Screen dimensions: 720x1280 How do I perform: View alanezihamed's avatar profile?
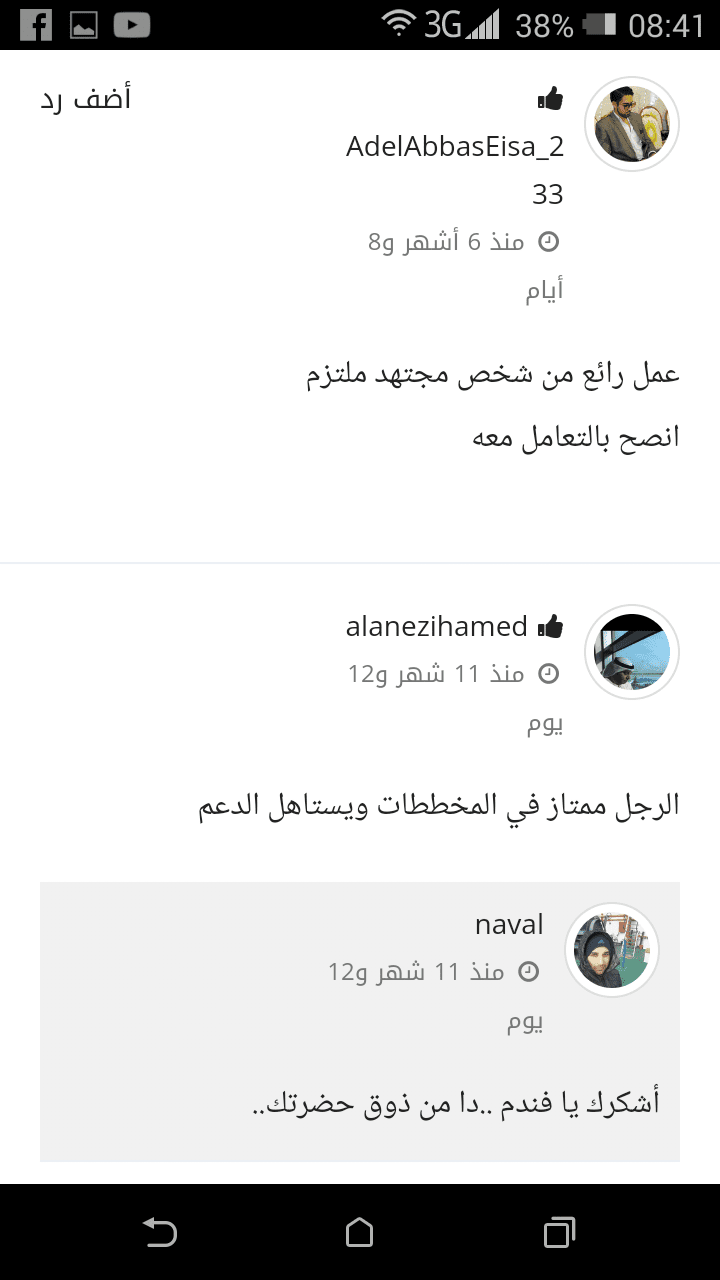click(631, 652)
